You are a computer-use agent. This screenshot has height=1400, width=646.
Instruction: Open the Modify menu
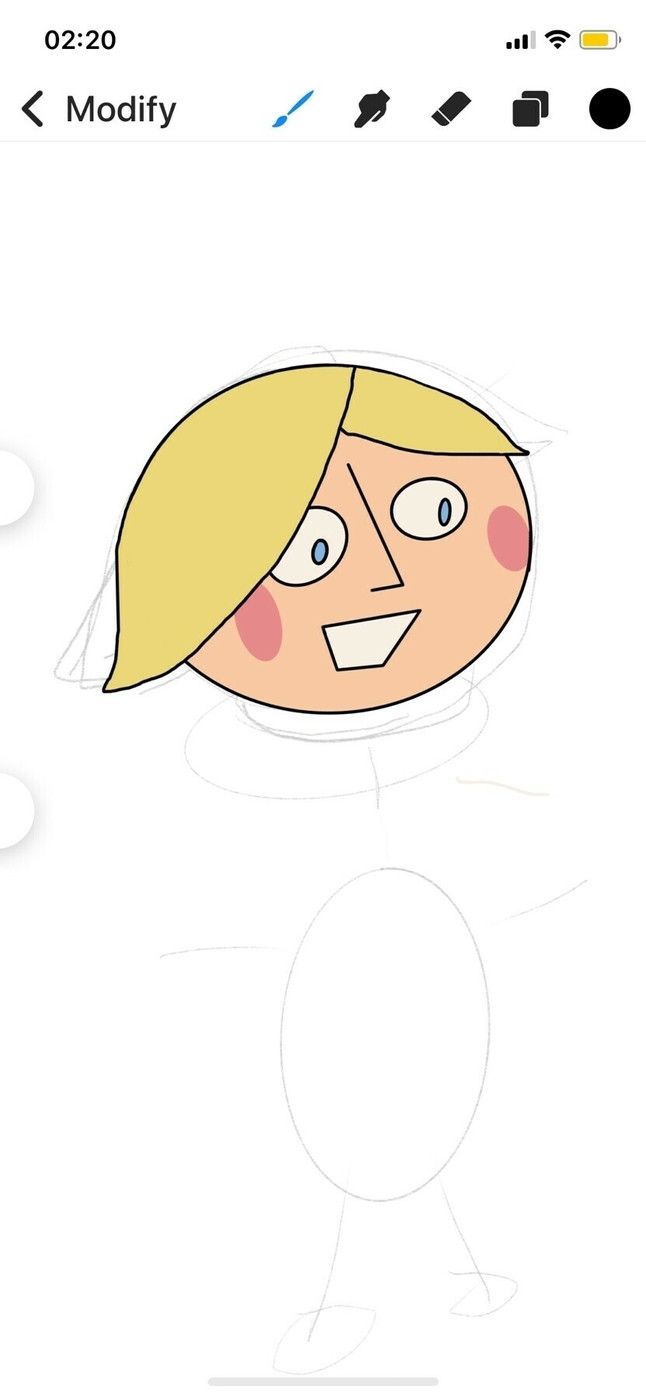coord(120,109)
